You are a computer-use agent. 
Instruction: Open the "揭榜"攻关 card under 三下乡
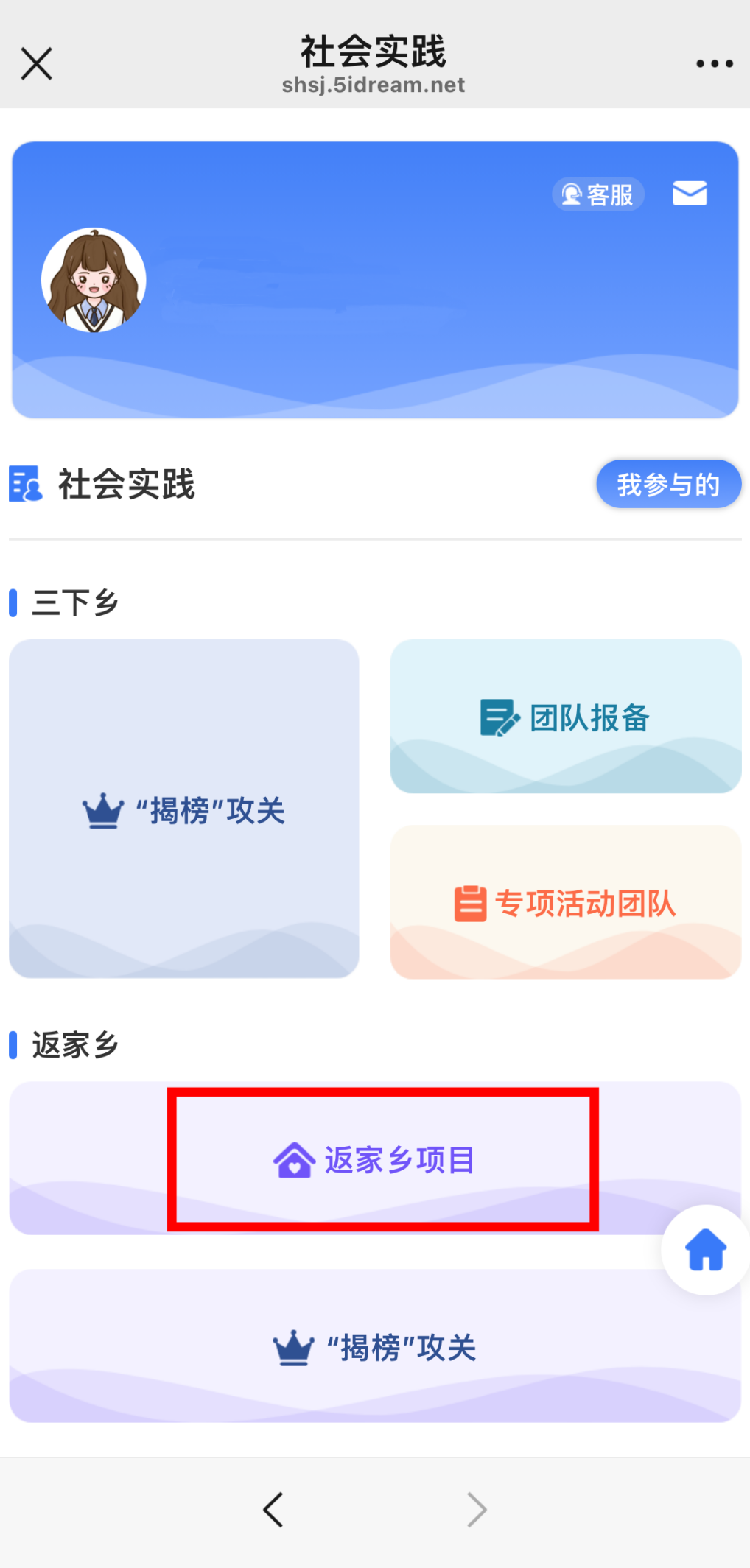[x=184, y=810]
